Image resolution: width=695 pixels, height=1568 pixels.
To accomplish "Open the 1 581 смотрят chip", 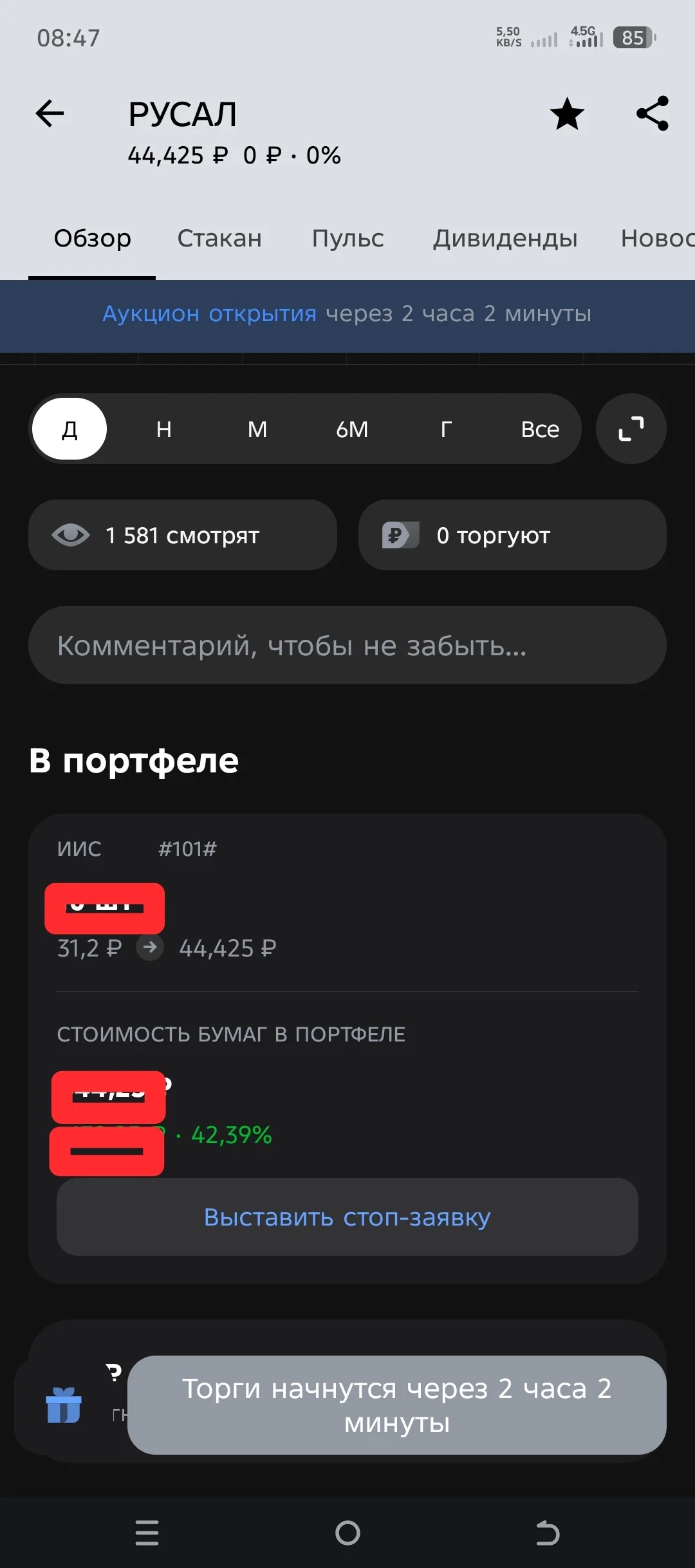I will pyautogui.click(x=183, y=535).
